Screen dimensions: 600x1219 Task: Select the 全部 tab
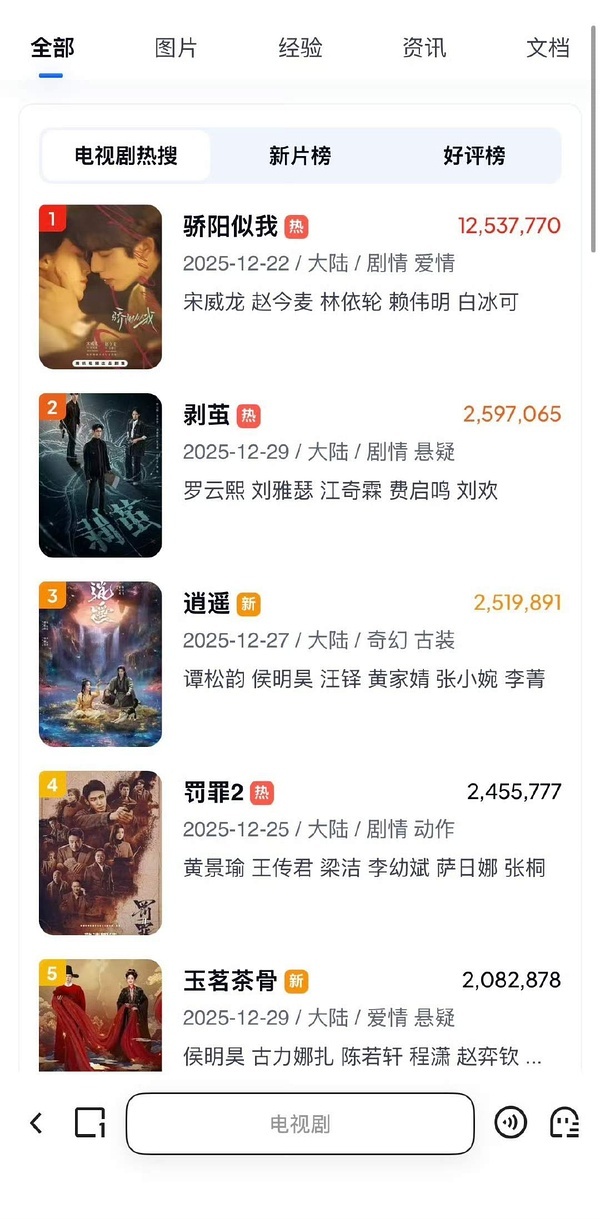(x=52, y=48)
